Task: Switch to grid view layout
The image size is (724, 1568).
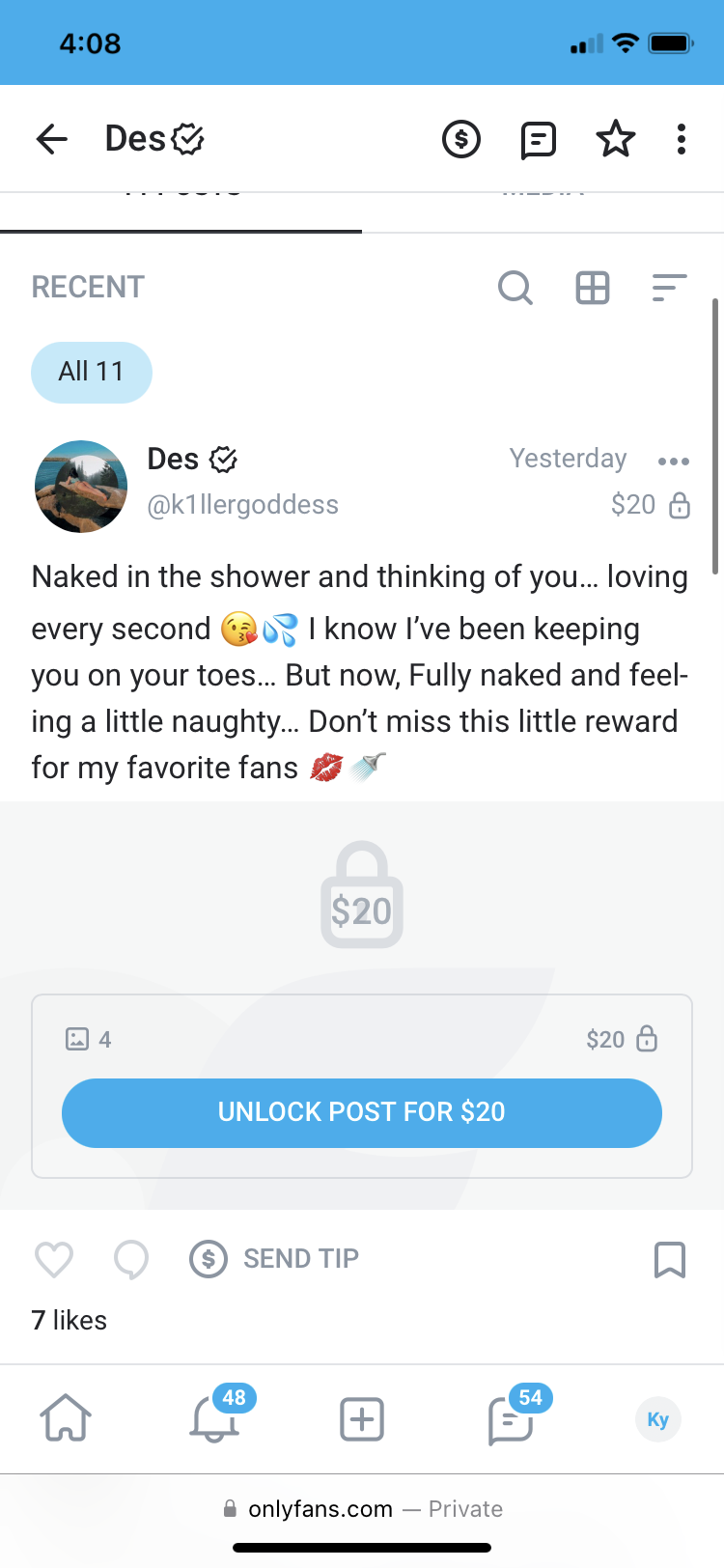Action: pos(592,288)
